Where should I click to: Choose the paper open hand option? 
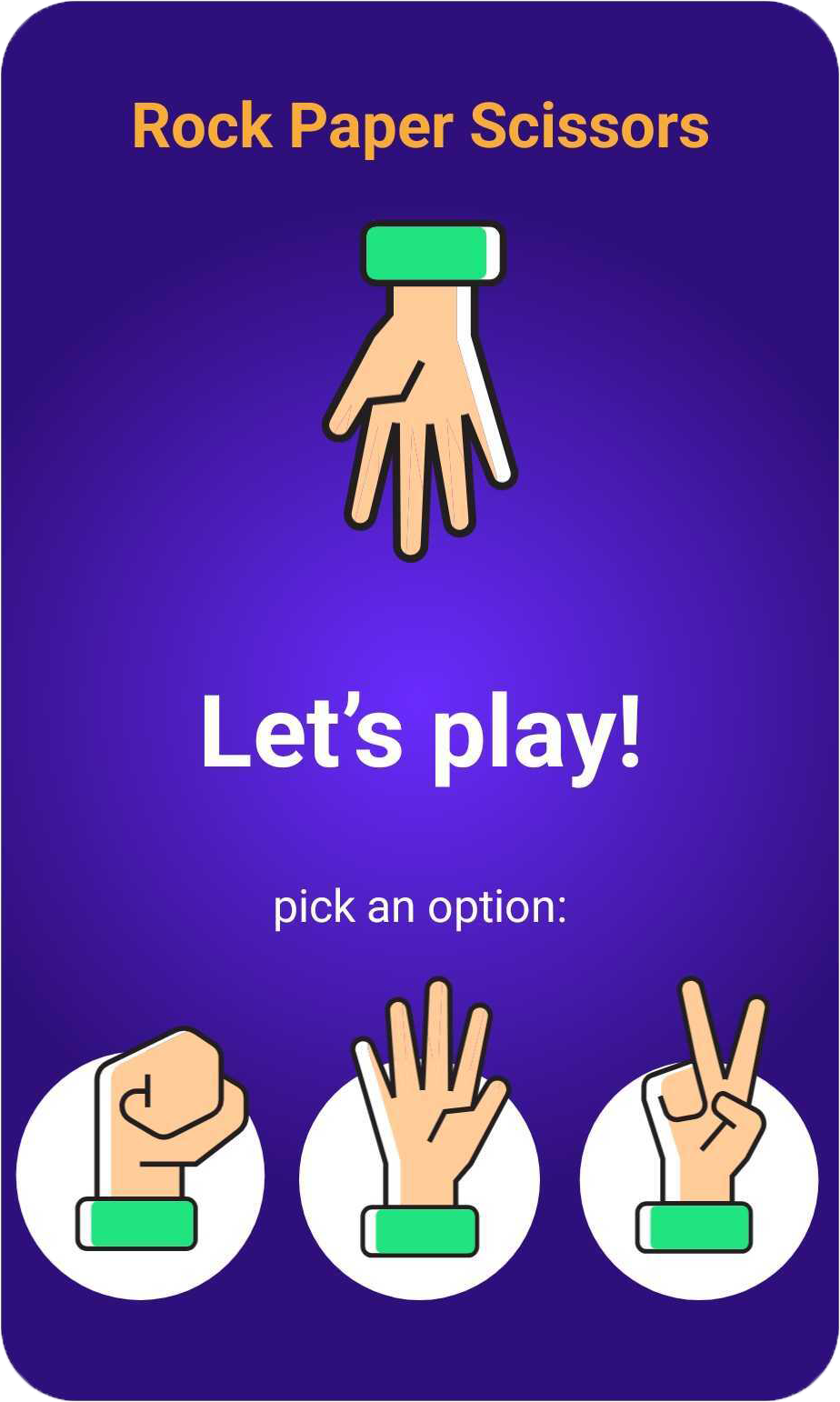tap(420, 1173)
